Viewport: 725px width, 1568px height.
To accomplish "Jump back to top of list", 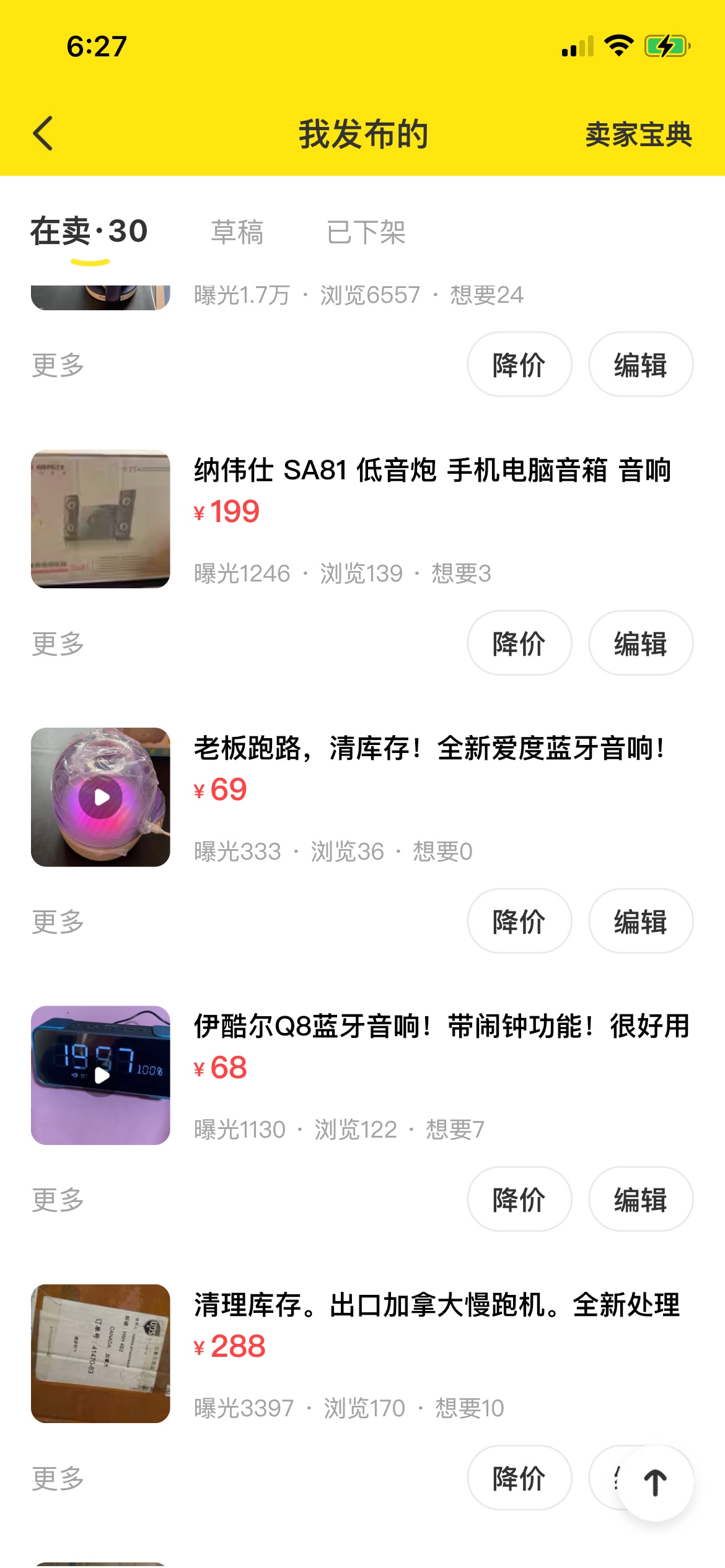I will click(655, 1483).
